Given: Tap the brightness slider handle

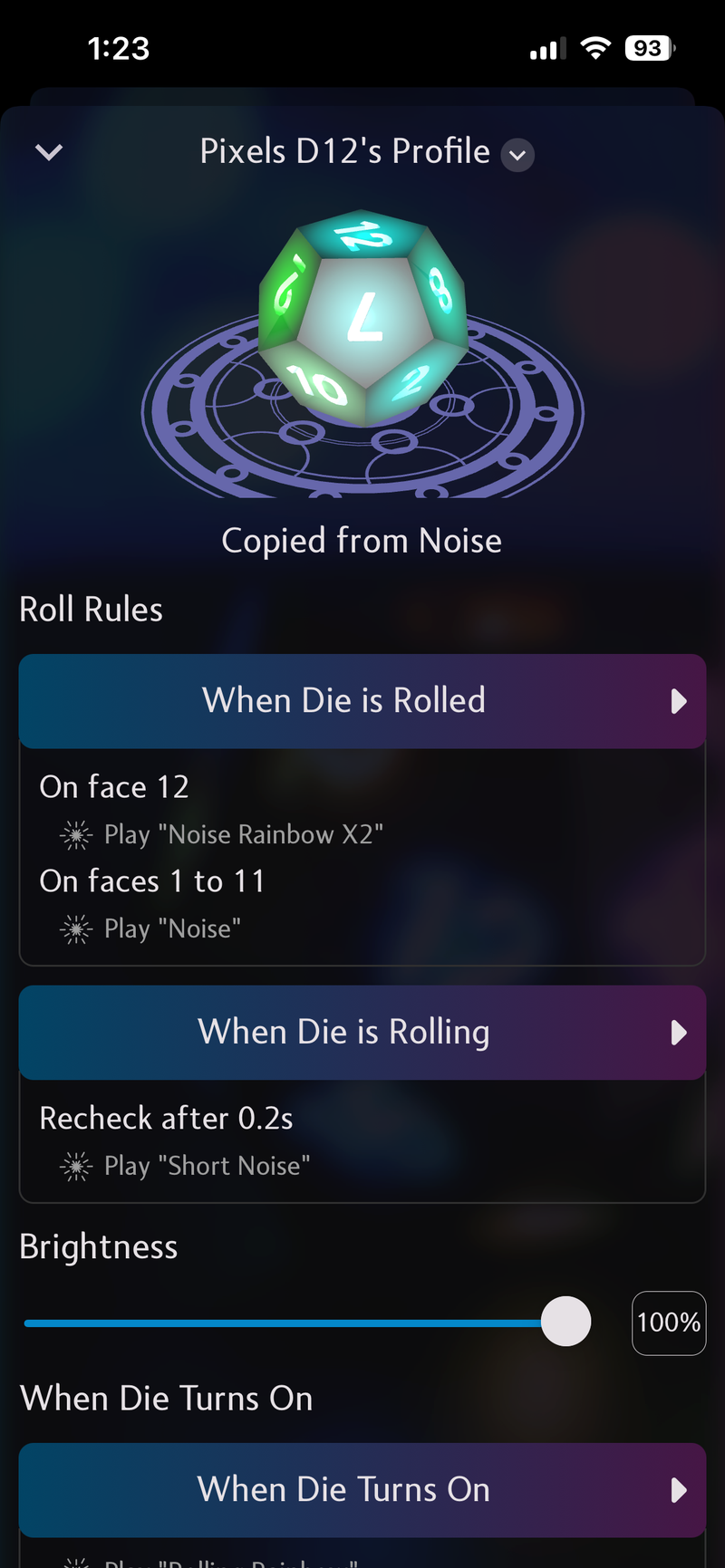Looking at the screenshot, I should point(566,1322).
